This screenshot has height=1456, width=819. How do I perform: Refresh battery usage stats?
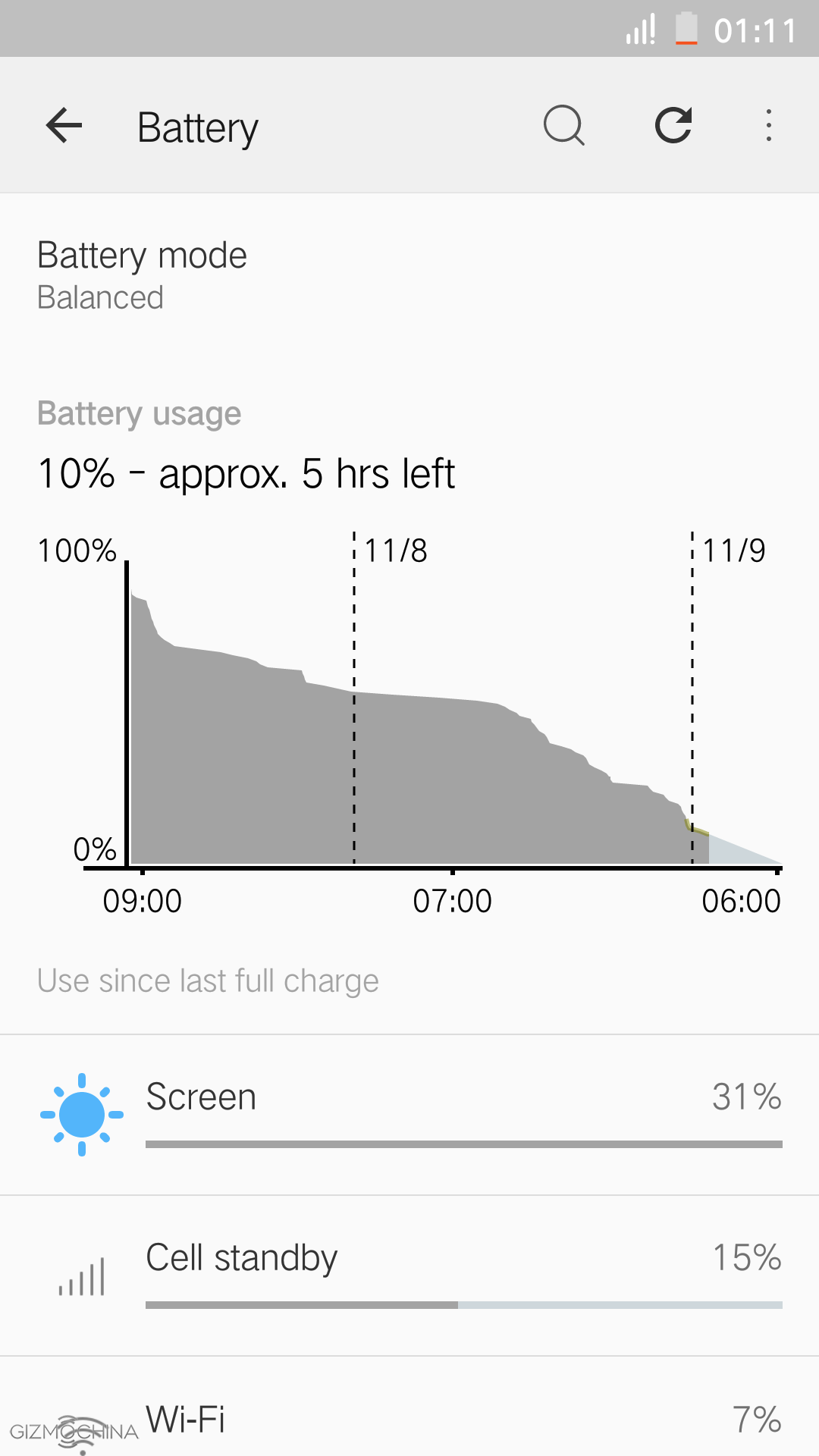(x=673, y=126)
